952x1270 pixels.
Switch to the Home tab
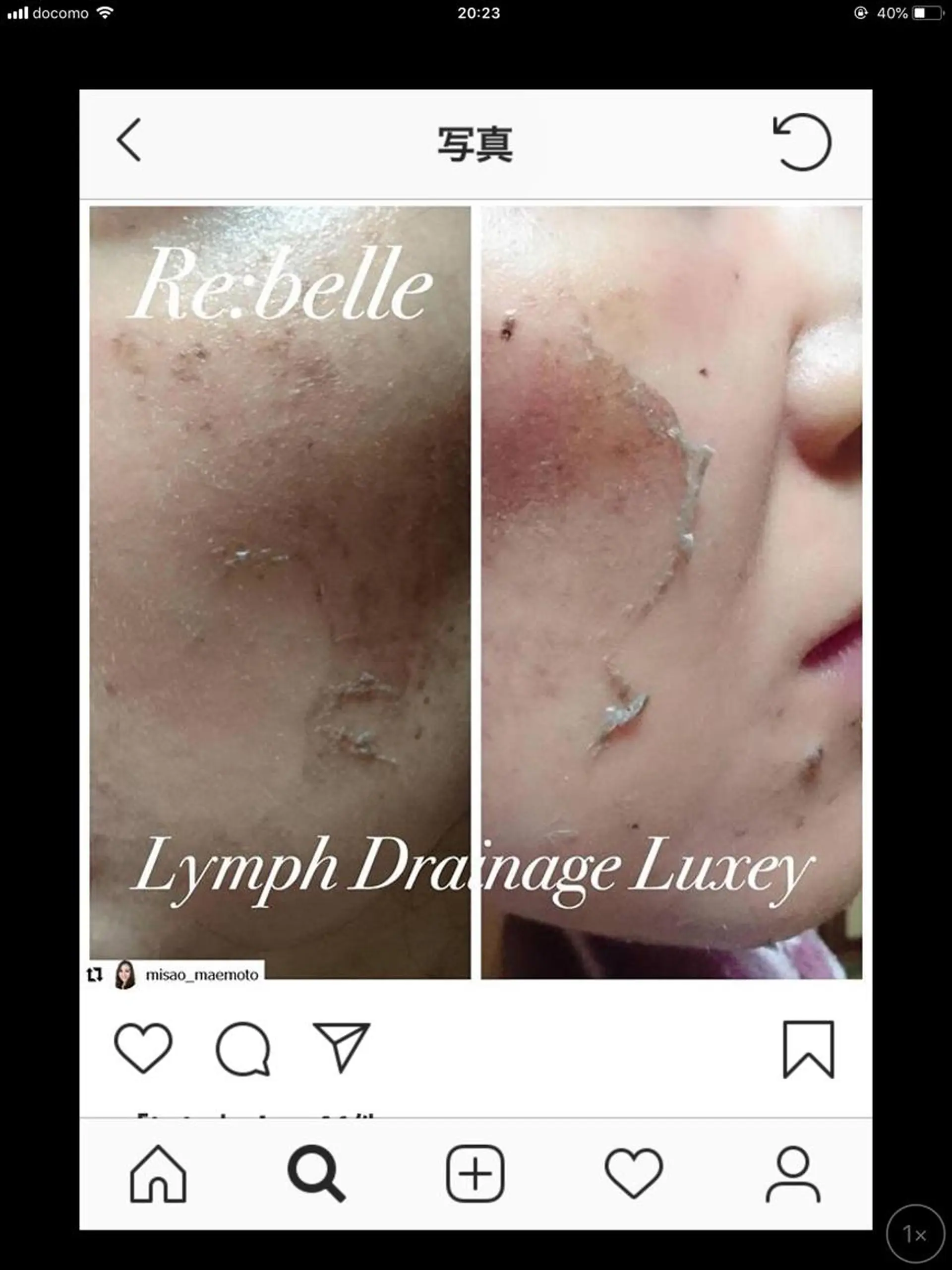tap(158, 1174)
